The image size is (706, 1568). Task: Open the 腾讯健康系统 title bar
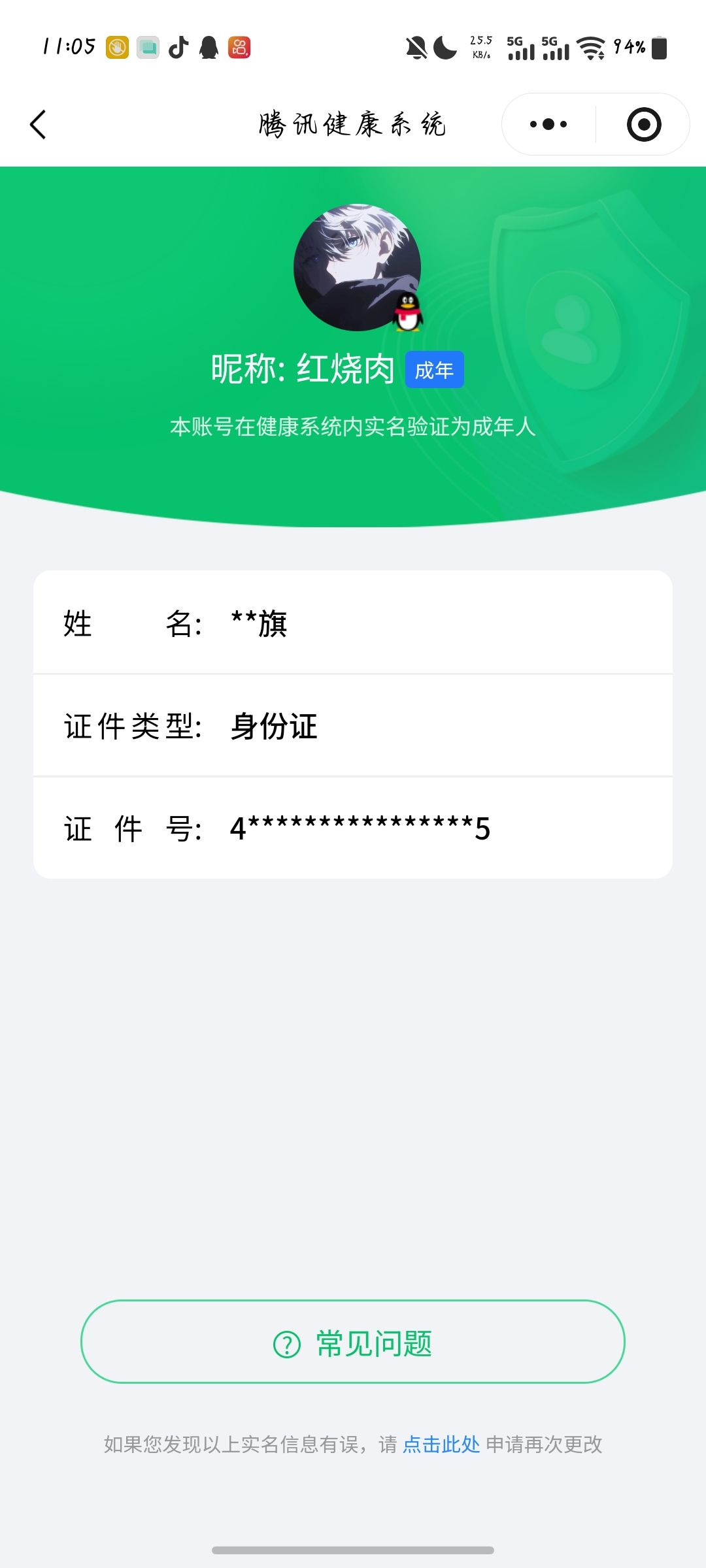pyautogui.click(x=353, y=124)
